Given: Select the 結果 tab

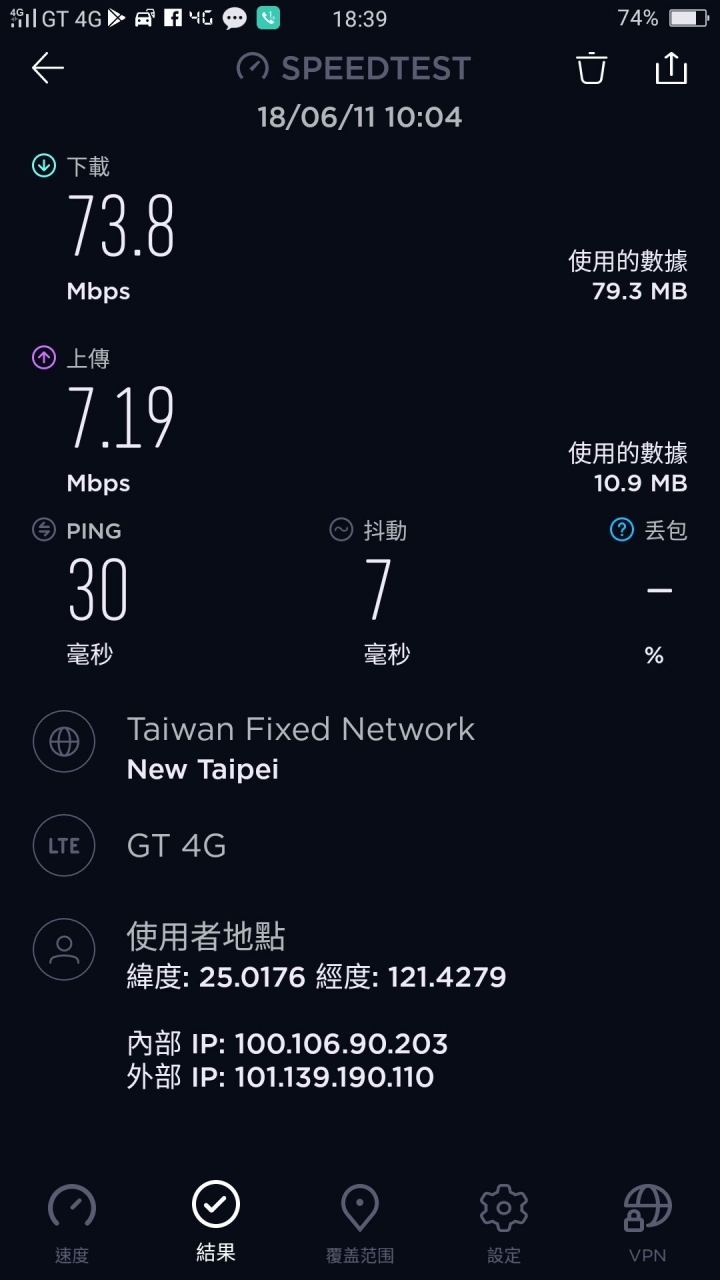Looking at the screenshot, I should [x=216, y=1222].
